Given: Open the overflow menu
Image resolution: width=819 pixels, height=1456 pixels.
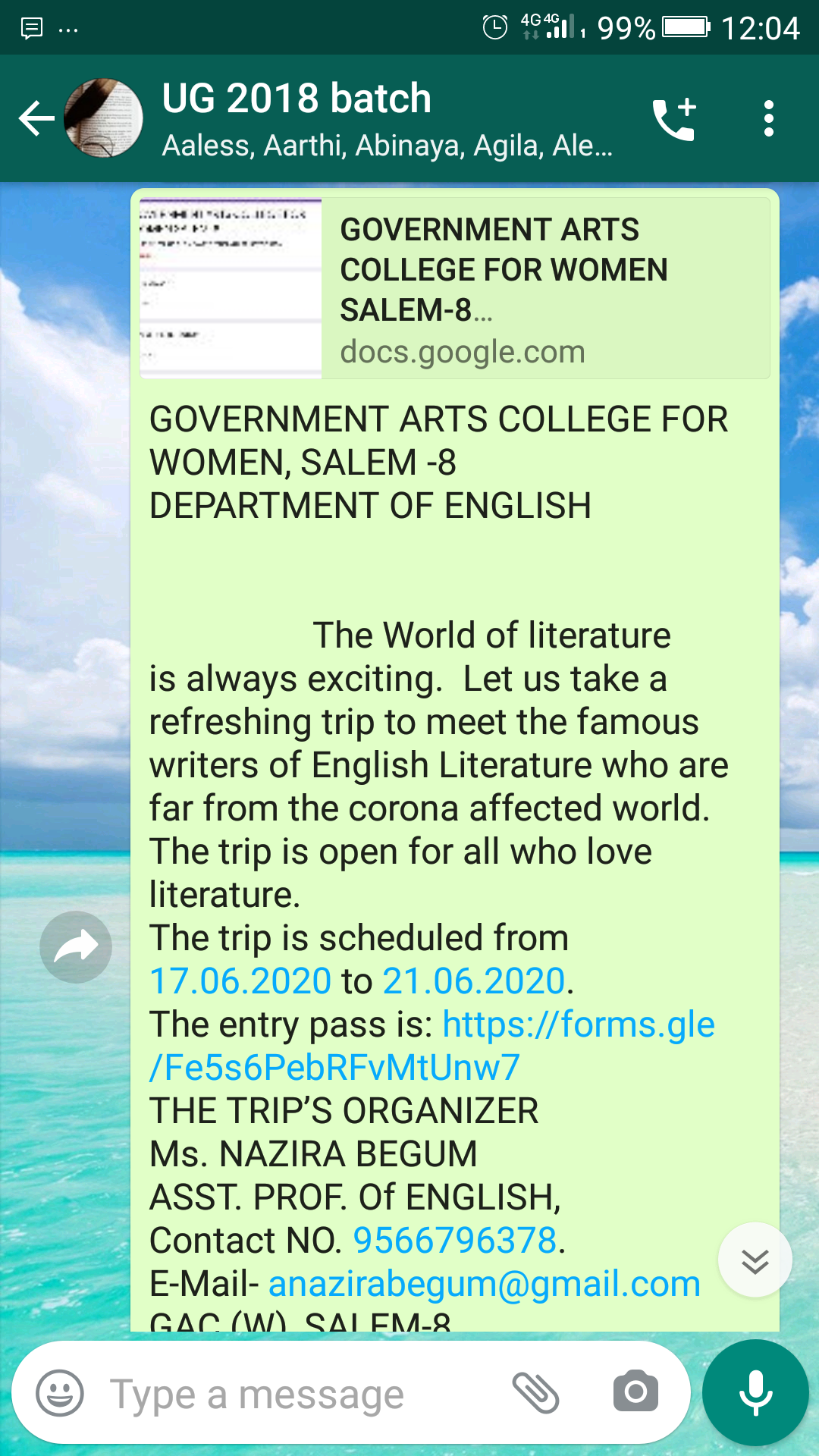Looking at the screenshot, I should tap(768, 119).
